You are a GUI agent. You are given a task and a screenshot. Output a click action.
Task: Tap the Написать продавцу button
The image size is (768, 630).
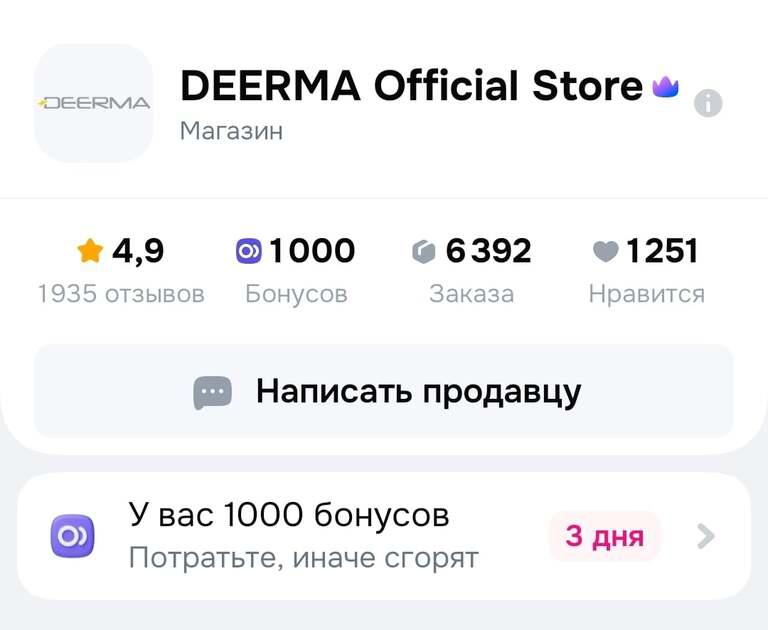pos(384,391)
